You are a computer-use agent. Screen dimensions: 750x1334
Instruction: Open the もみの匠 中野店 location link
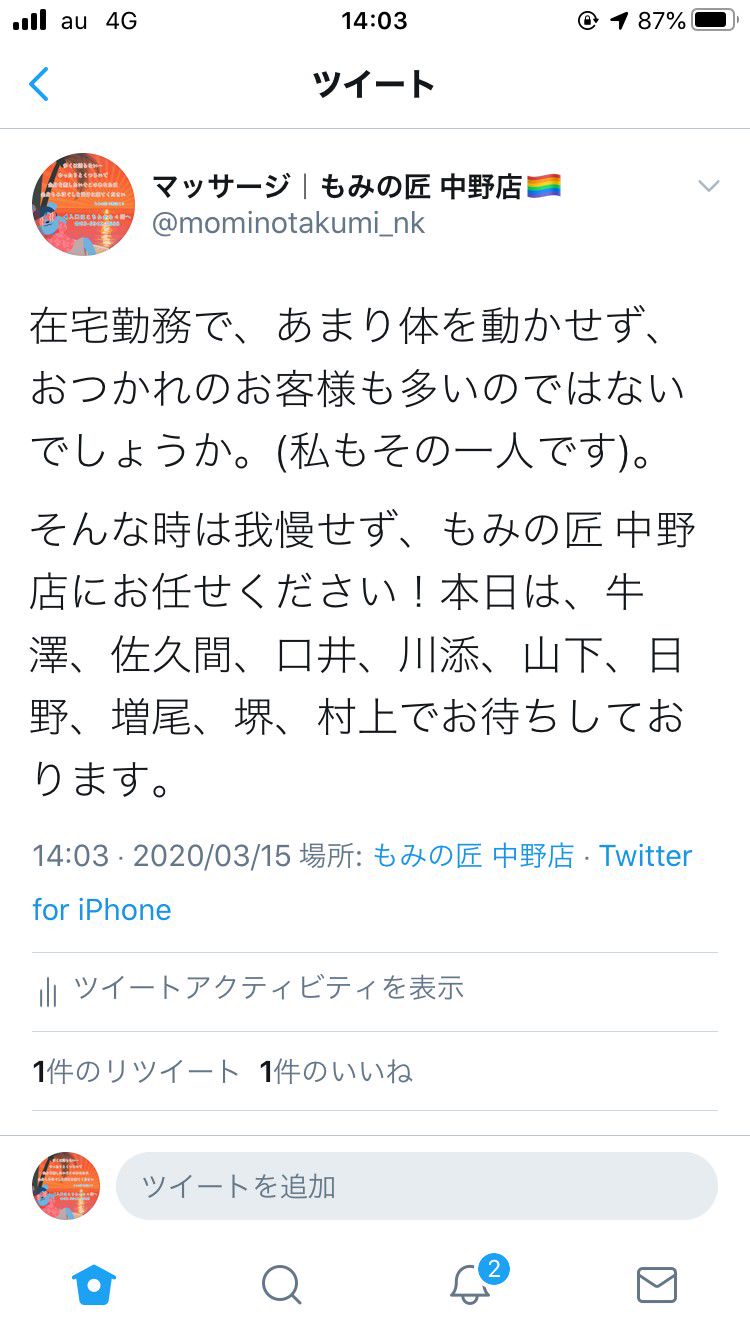coord(473,856)
